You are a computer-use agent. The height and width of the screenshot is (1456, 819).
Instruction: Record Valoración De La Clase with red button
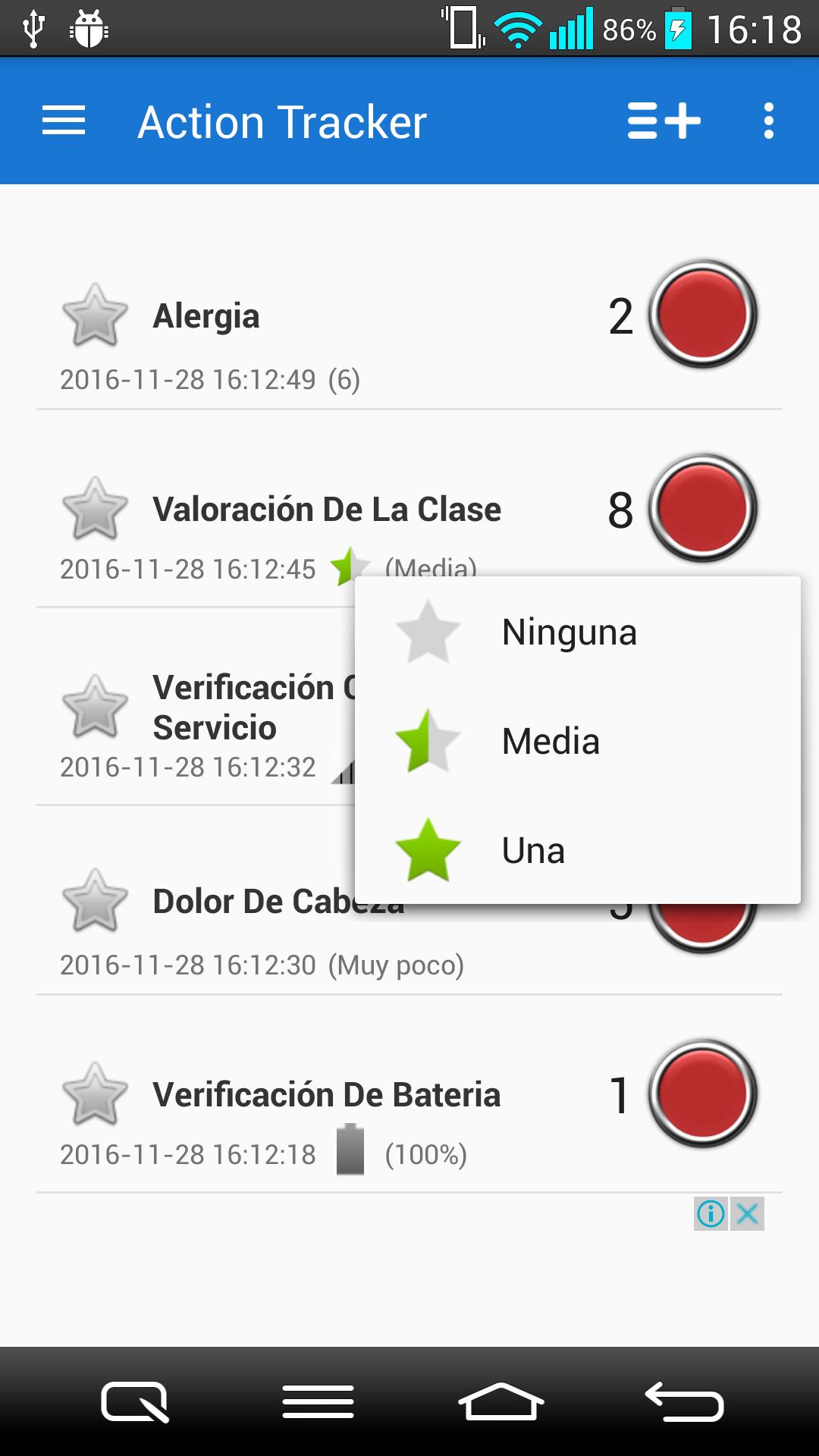point(703,508)
